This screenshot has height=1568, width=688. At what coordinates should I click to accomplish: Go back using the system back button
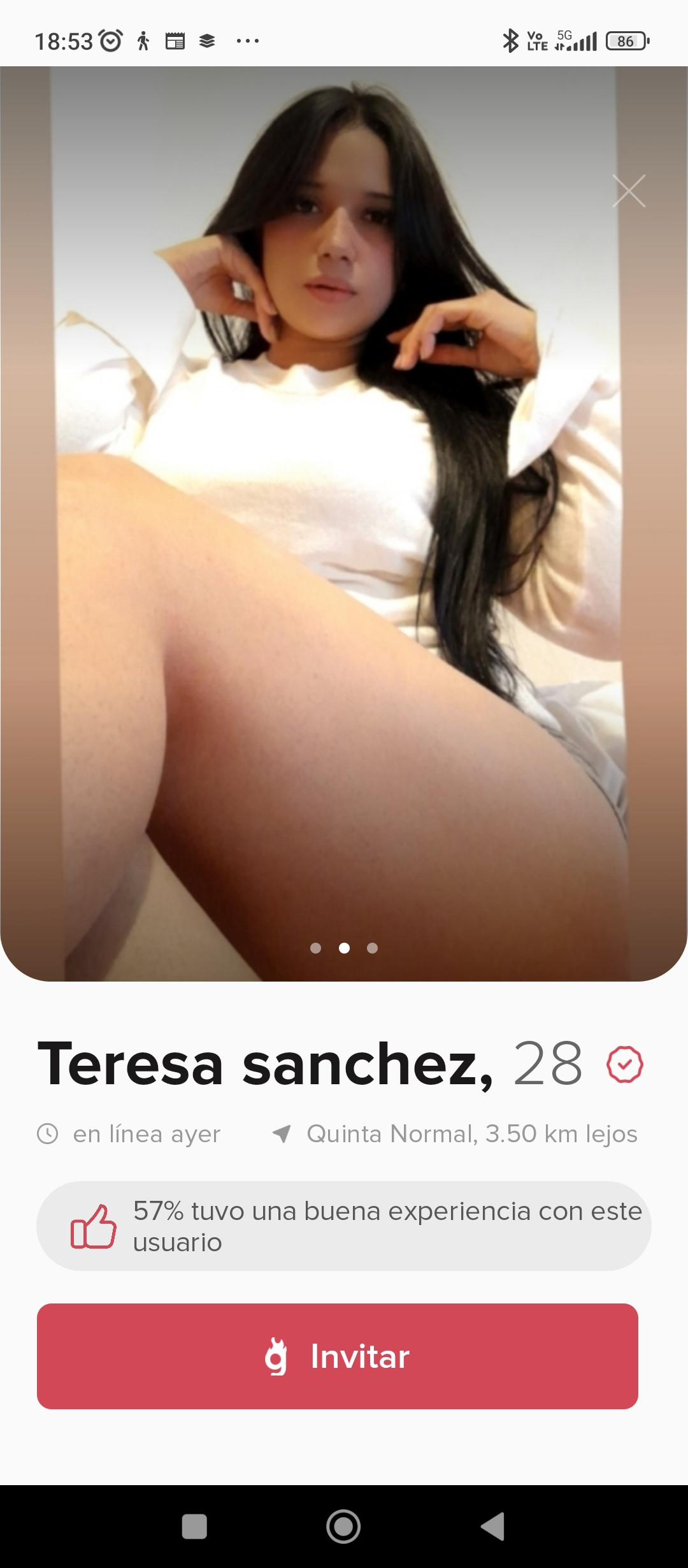point(492,1526)
